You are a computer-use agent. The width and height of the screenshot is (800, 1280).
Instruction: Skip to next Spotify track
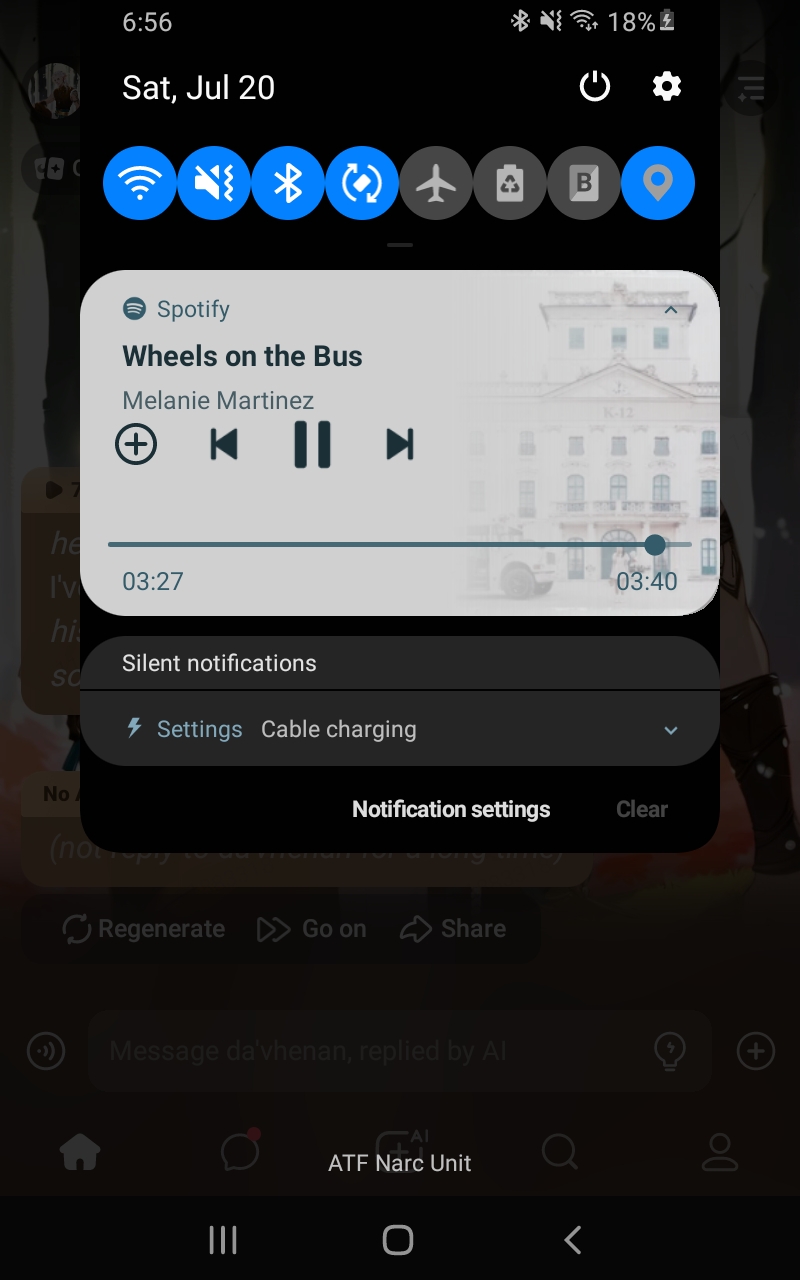click(400, 444)
